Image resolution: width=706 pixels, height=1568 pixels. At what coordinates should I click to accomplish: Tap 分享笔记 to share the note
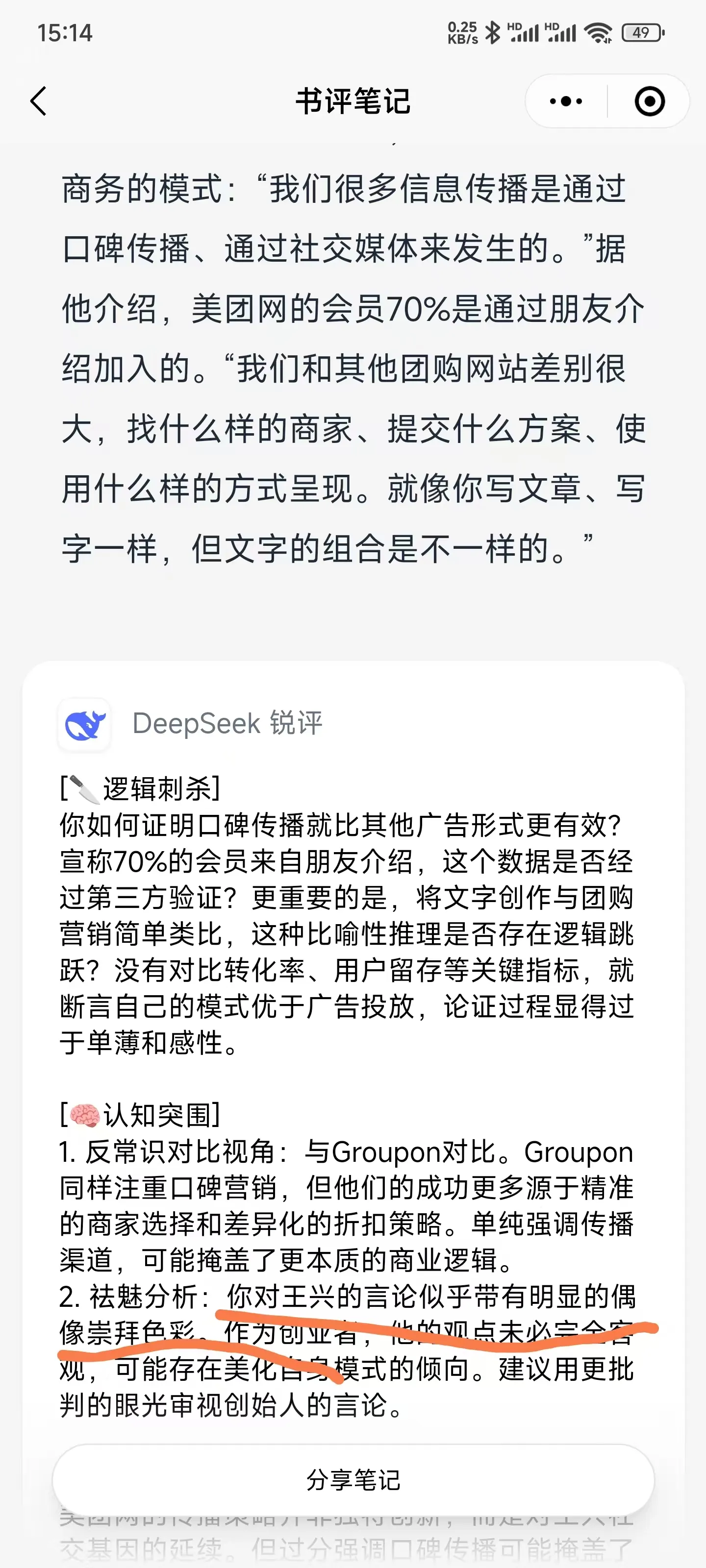[x=353, y=1480]
